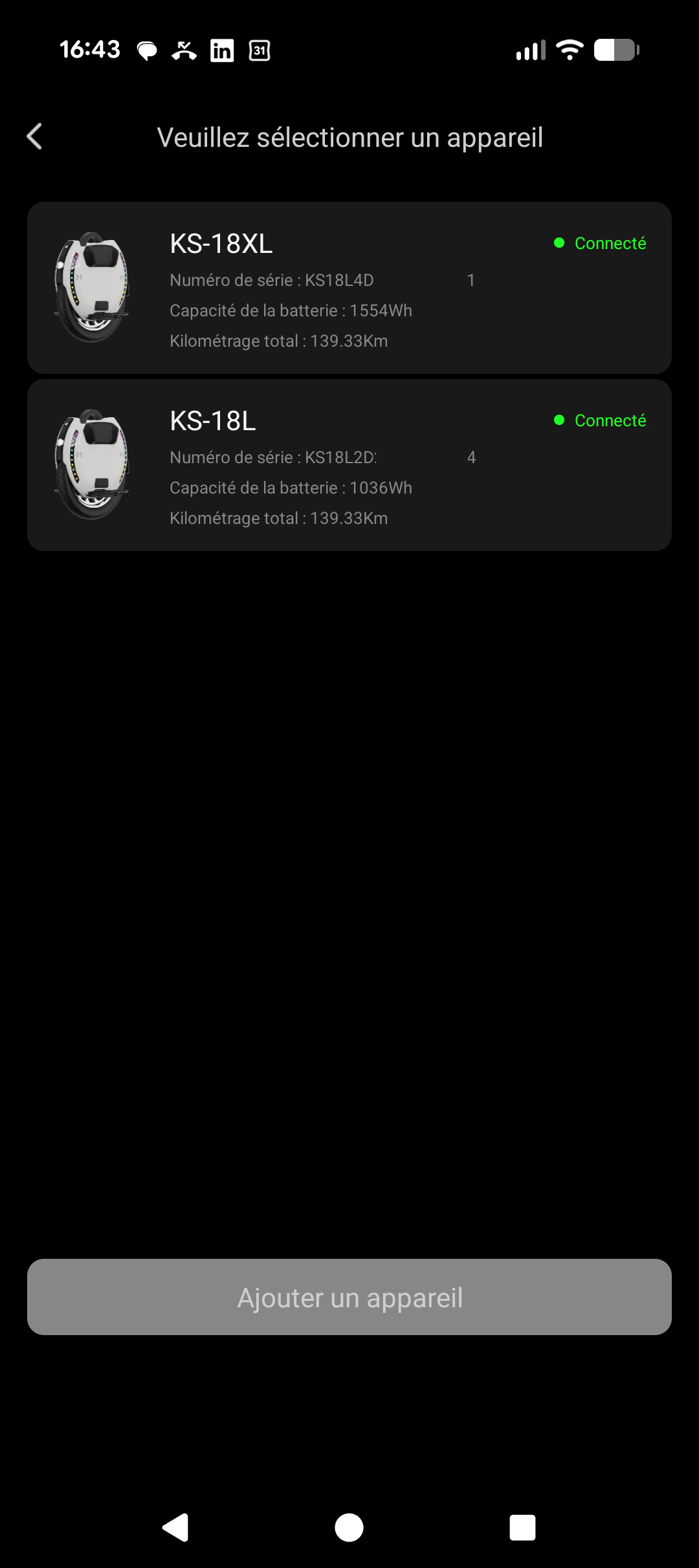699x1568 pixels.
Task: Tap Ajouter un appareil button
Action: click(x=349, y=1297)
